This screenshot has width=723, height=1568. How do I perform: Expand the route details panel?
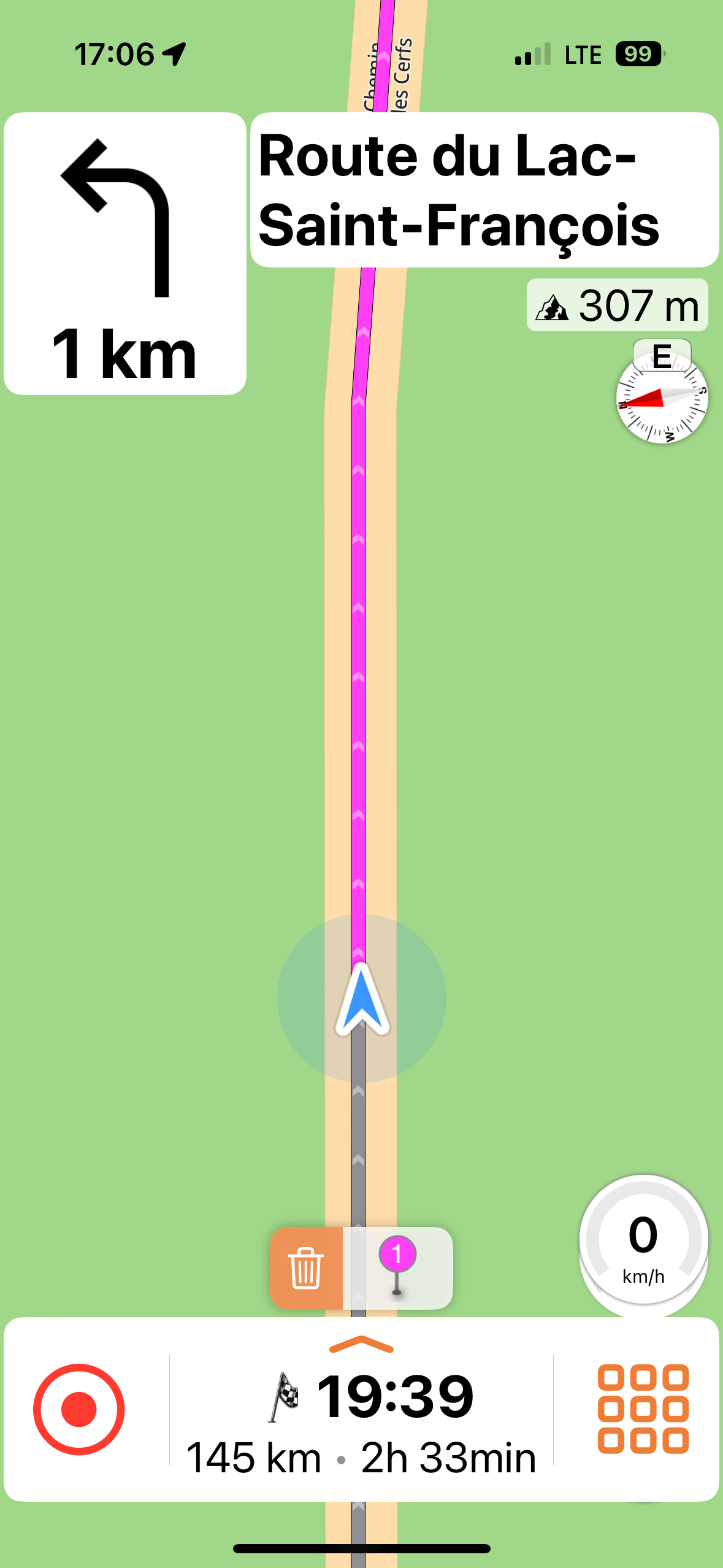click(x=361, y=1345)
